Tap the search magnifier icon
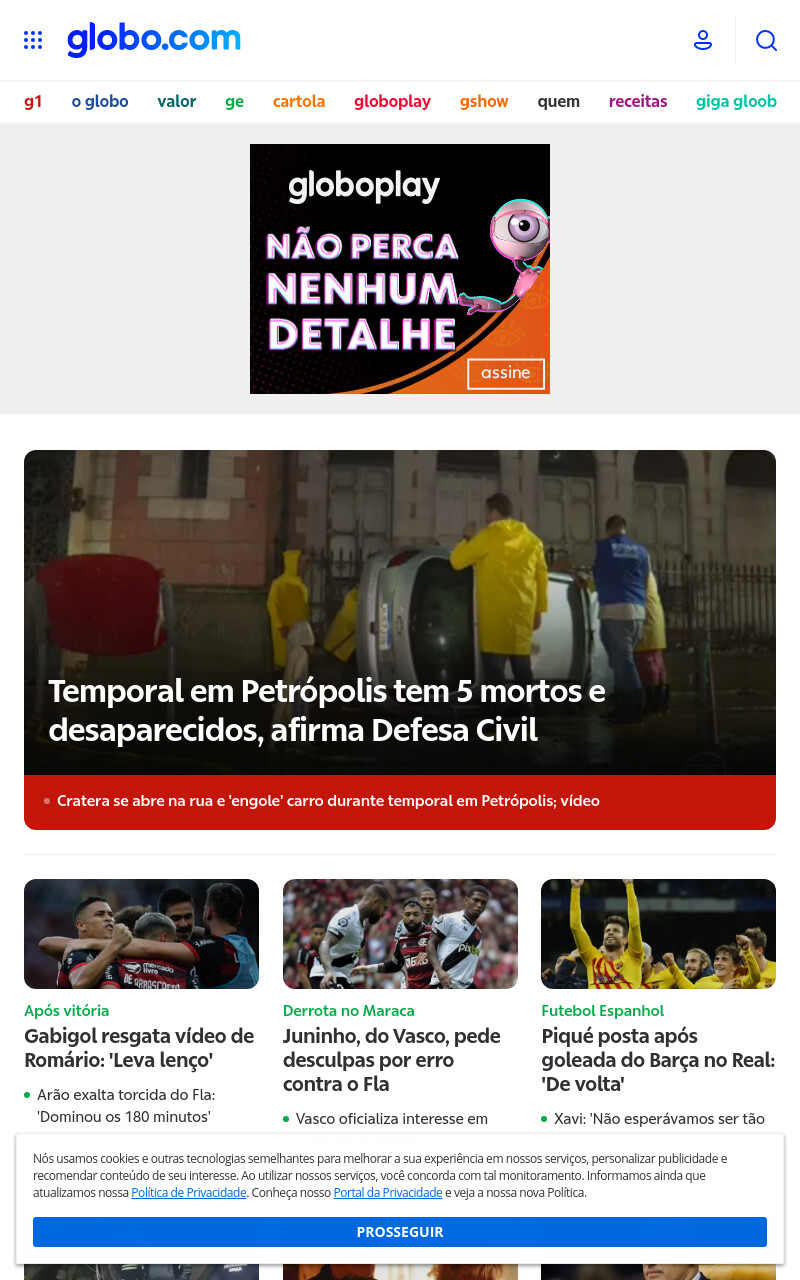The width and height of the screenshot is (800, 1280). tap(767, 40)
